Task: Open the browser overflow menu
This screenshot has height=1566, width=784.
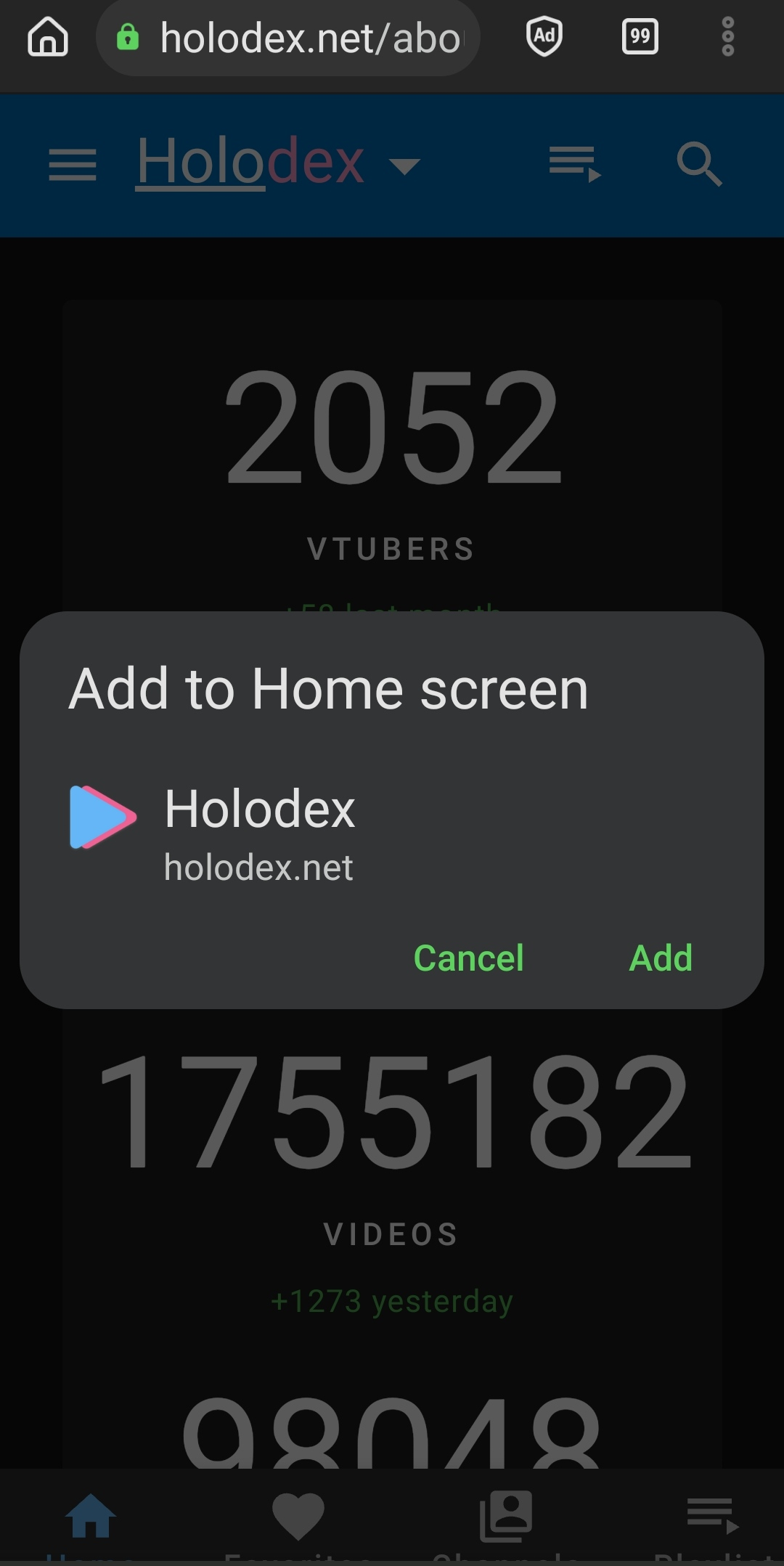Action: click(x=728, y=37)
